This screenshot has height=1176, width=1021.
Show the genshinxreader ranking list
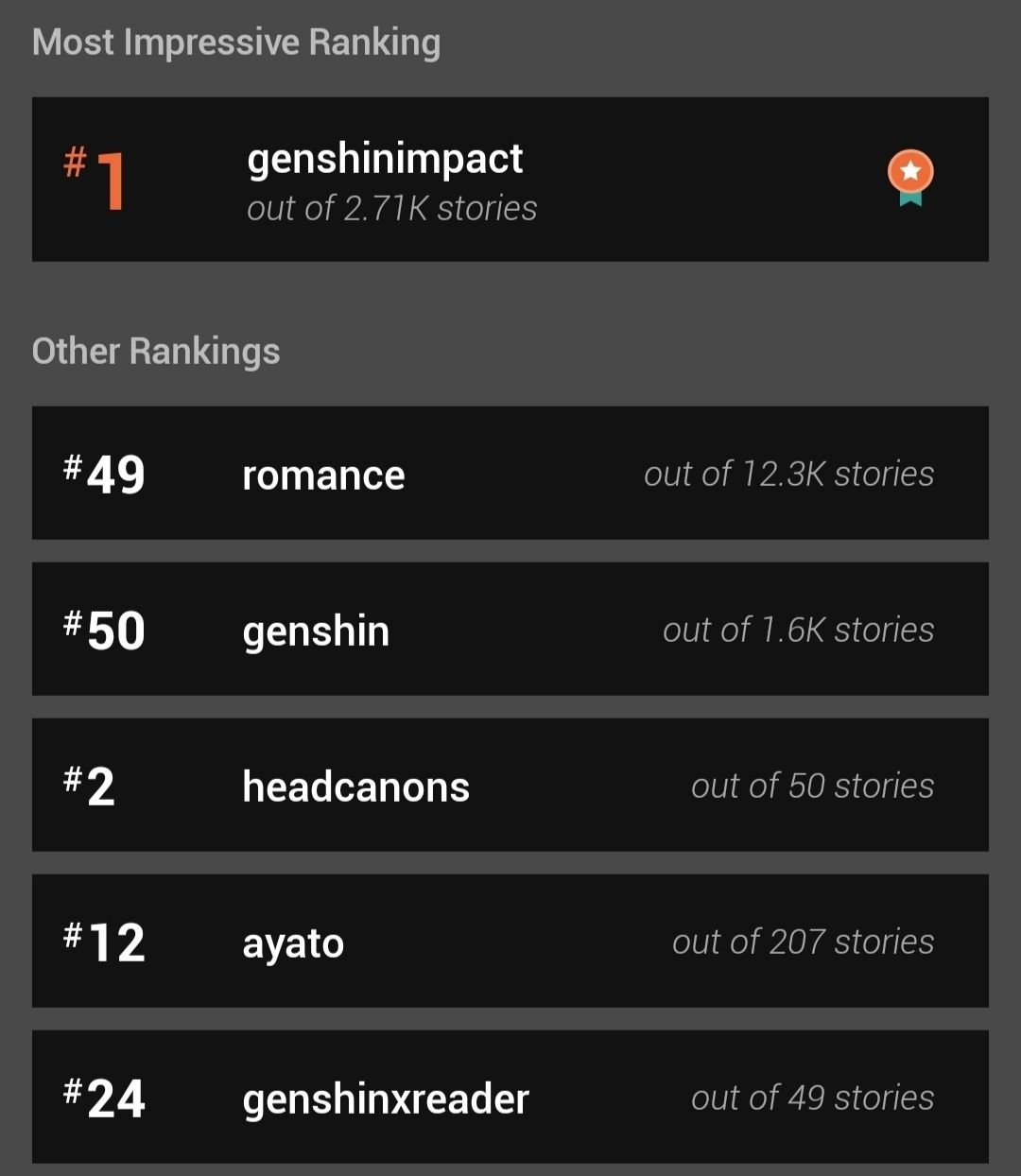click(x=510, y=1098)
